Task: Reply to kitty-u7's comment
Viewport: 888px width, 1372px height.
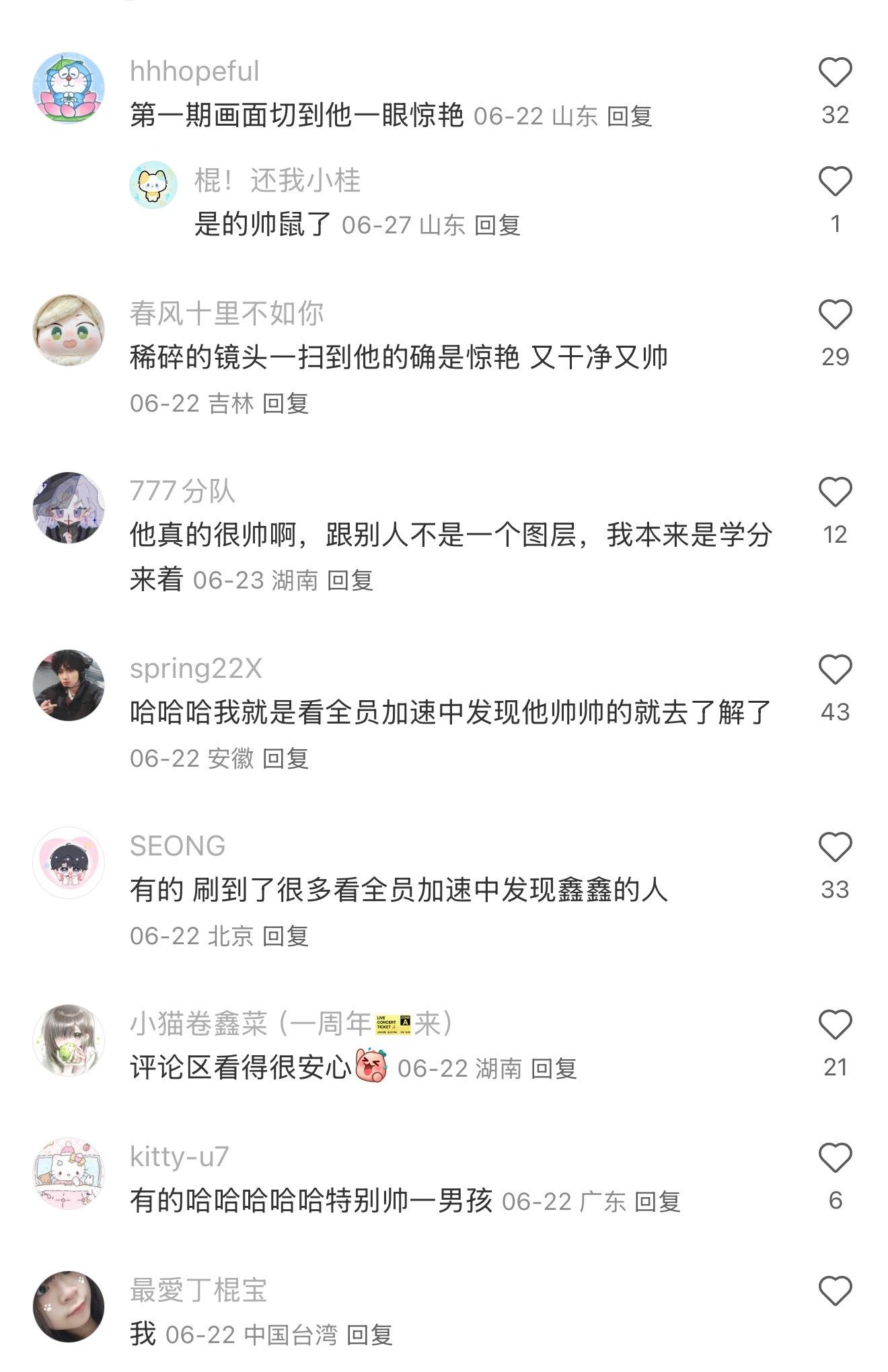Action: pyautogui.click(x=657, y=1202)
